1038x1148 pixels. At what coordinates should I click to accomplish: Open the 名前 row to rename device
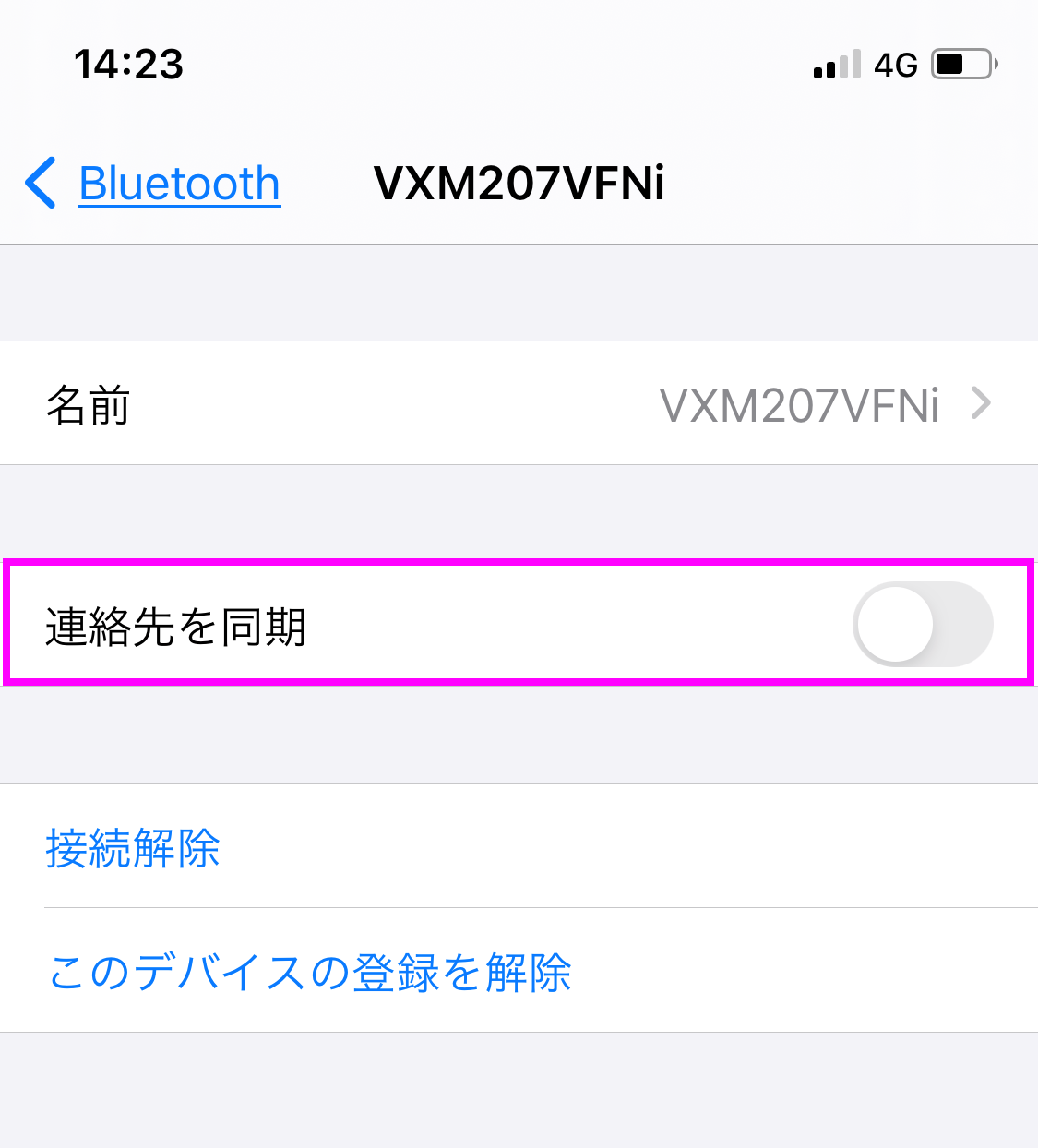pos(519,404)
